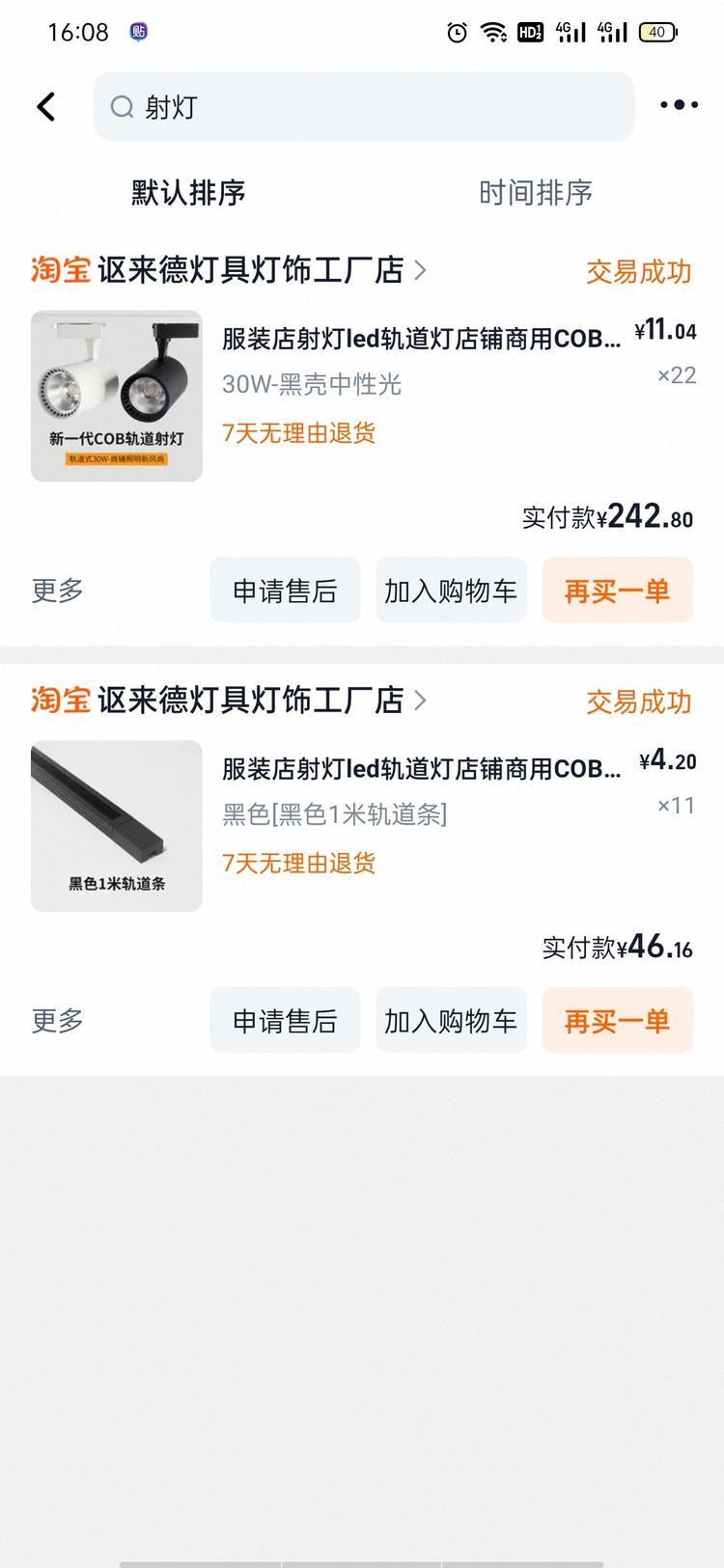
Task: Reorder with 再买一单 on the ¥46.16 order
Action: (x=617, y=1021)
